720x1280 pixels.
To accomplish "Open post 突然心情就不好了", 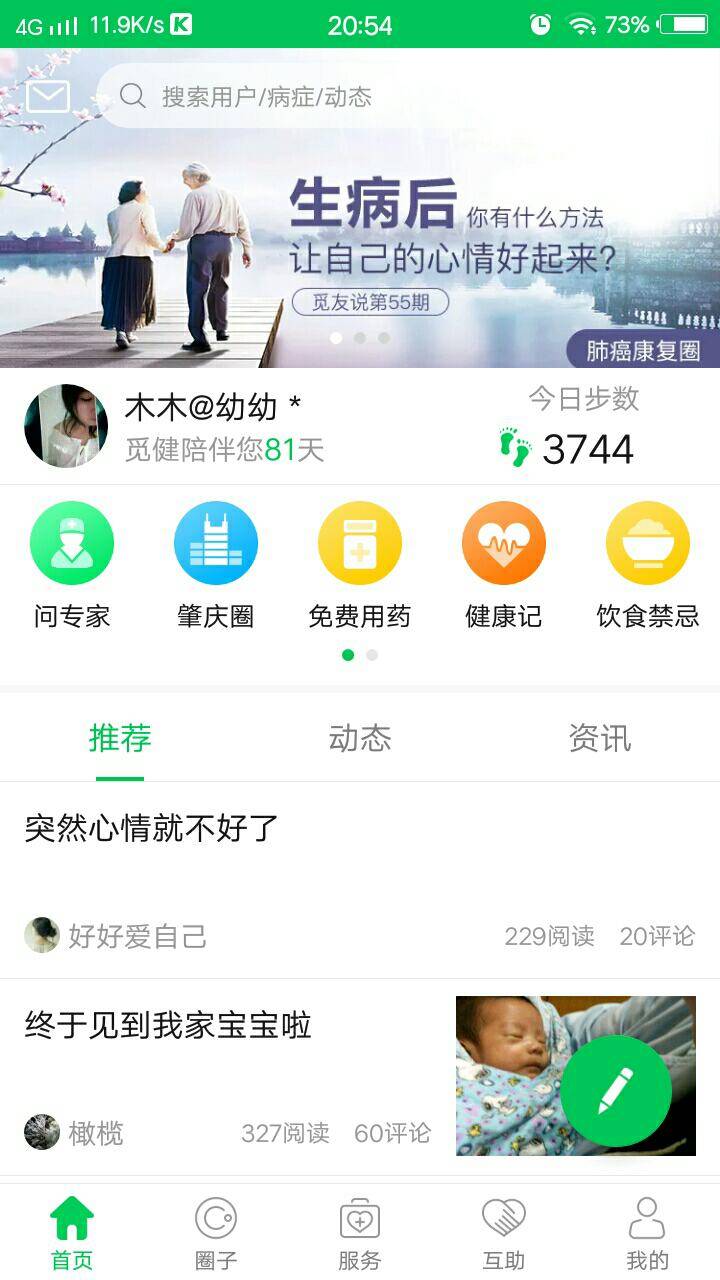I will (x=152, y=828).
